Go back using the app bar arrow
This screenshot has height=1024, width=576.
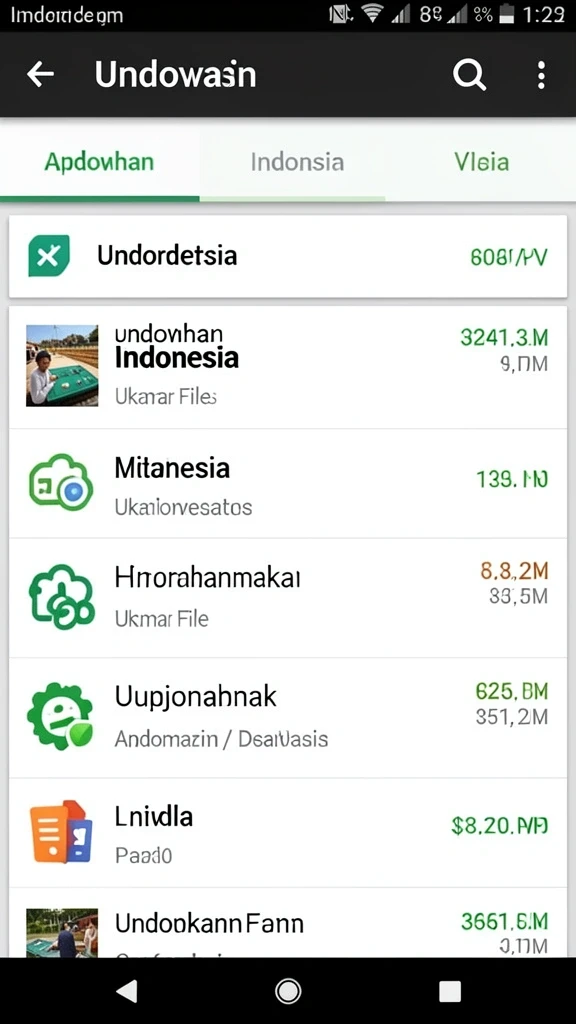40,75
